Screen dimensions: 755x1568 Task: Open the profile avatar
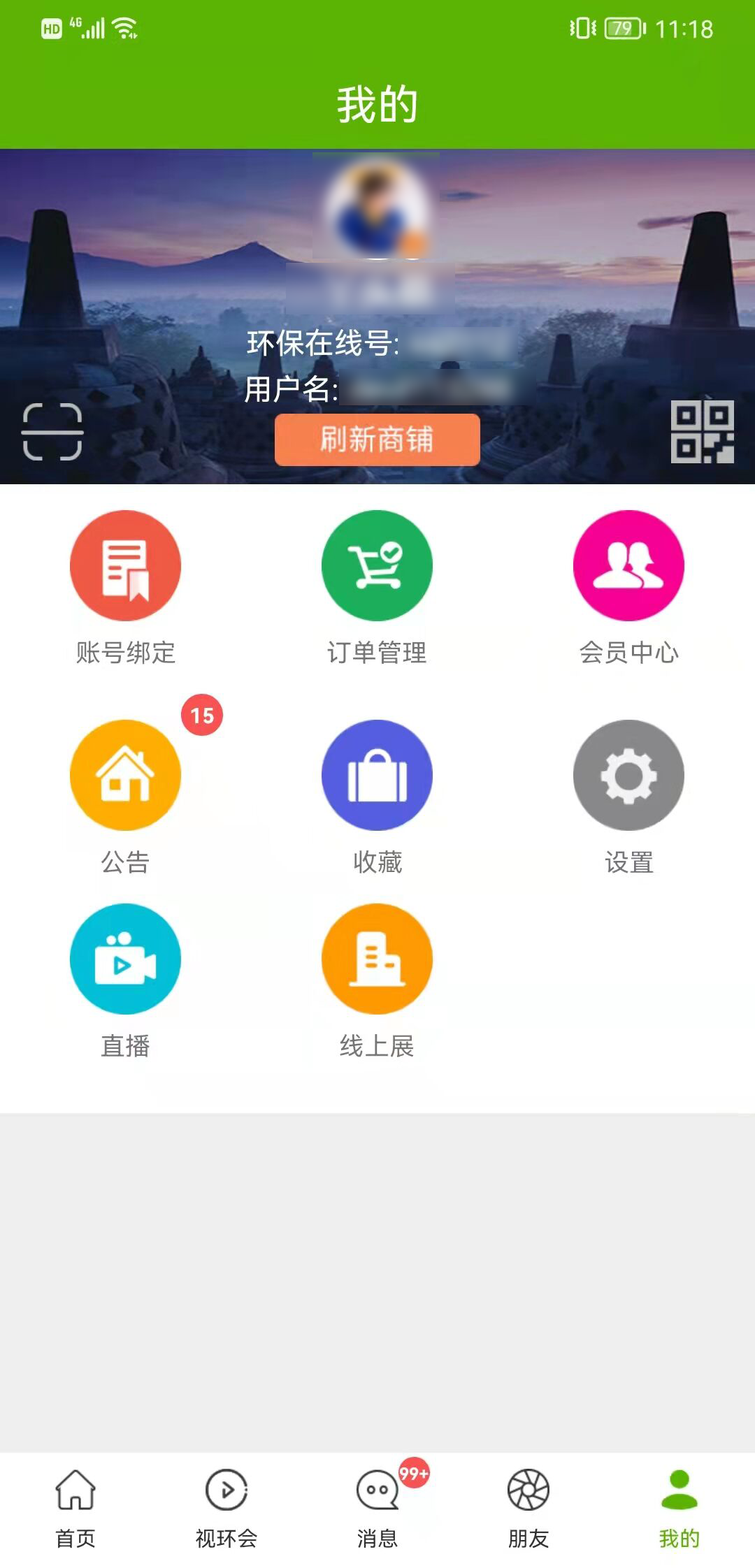click(377, 208)
